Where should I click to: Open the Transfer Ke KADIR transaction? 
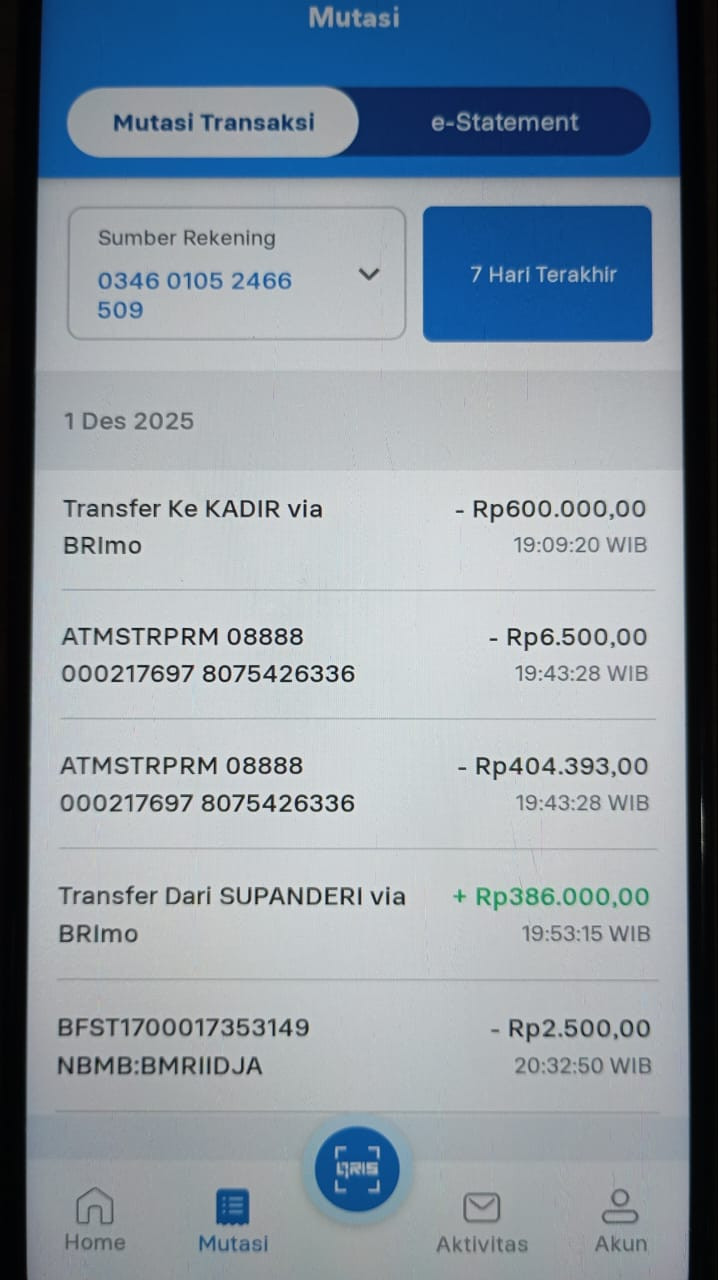pos(356,527)
